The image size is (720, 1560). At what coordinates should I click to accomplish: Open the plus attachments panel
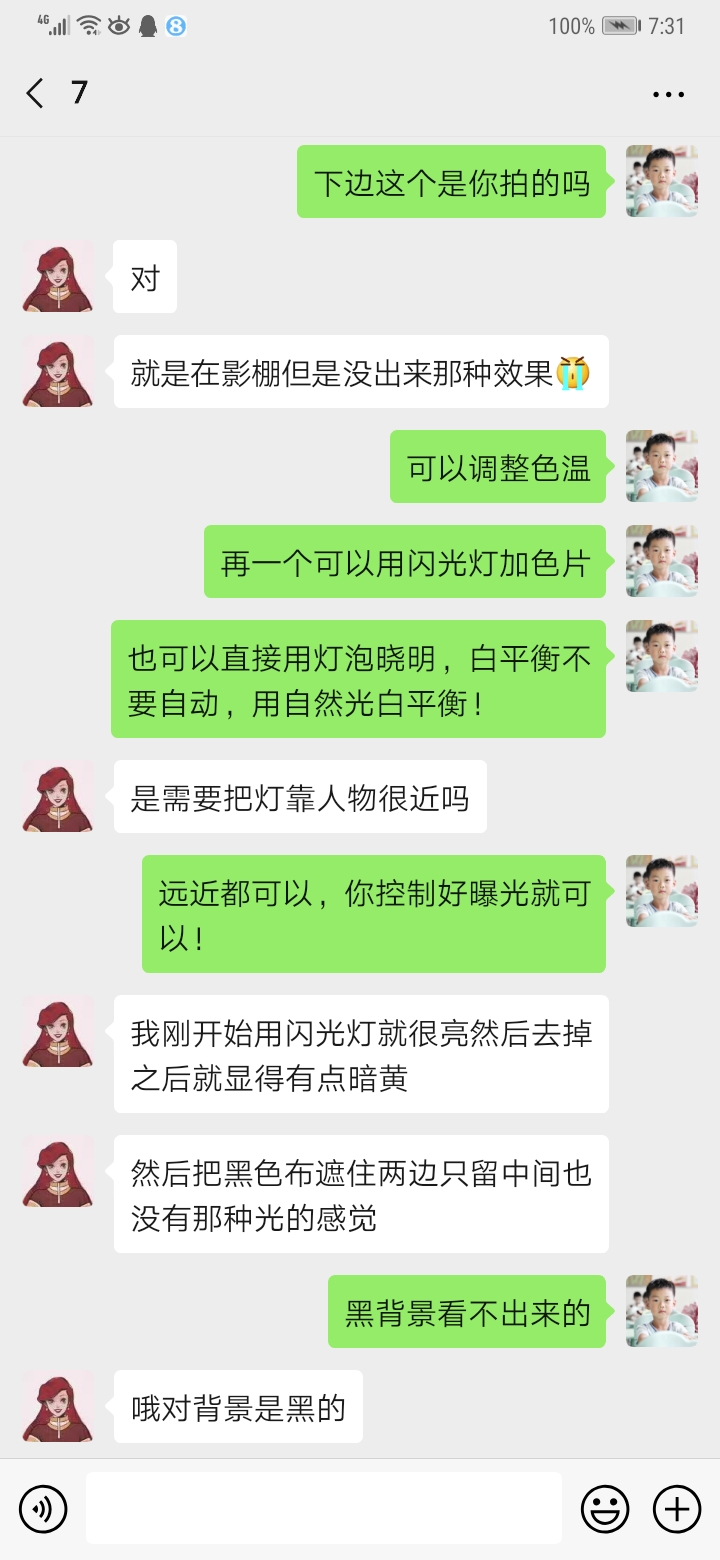(x=677, y=1507)
